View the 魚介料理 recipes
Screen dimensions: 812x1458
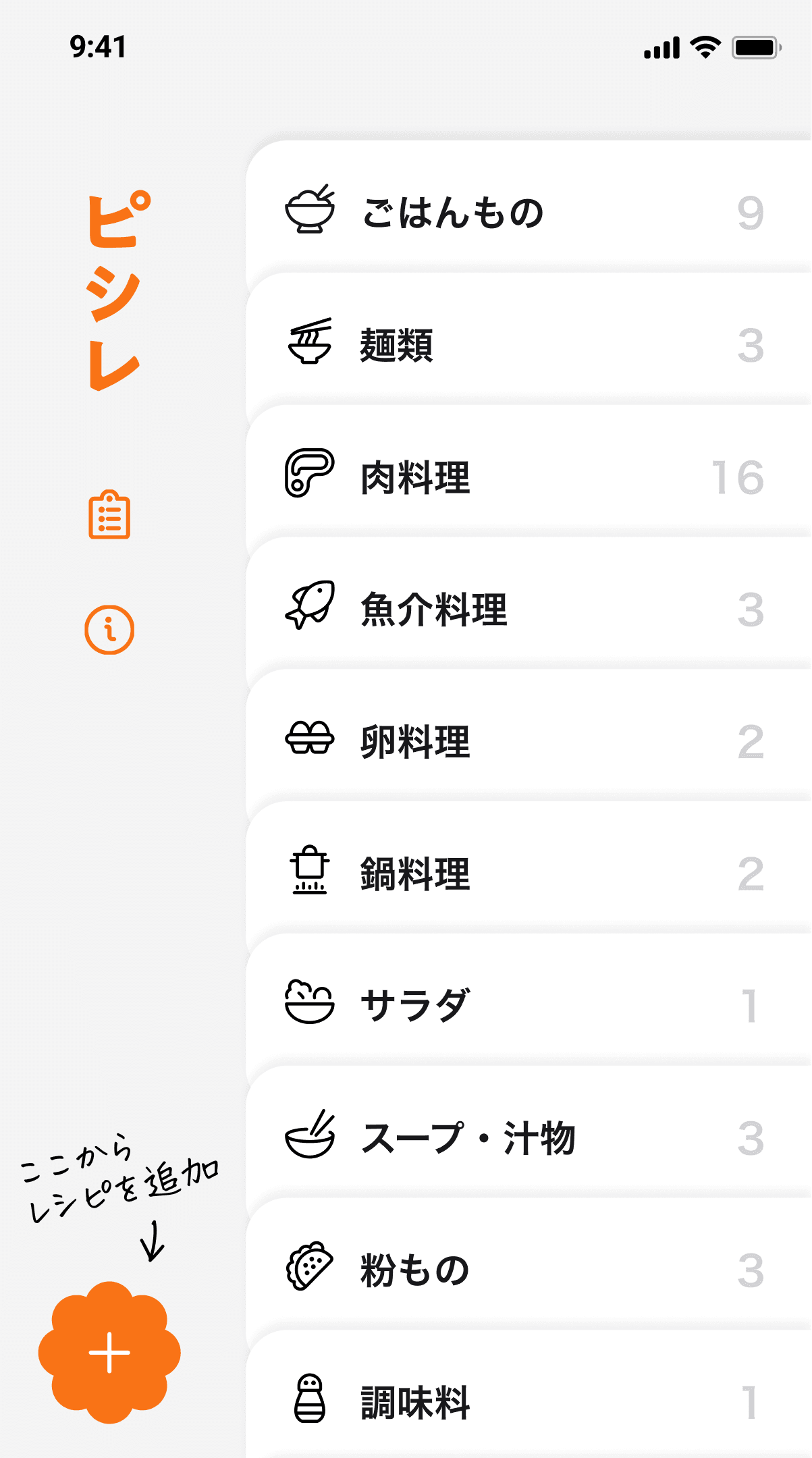(x=526, y=609)
